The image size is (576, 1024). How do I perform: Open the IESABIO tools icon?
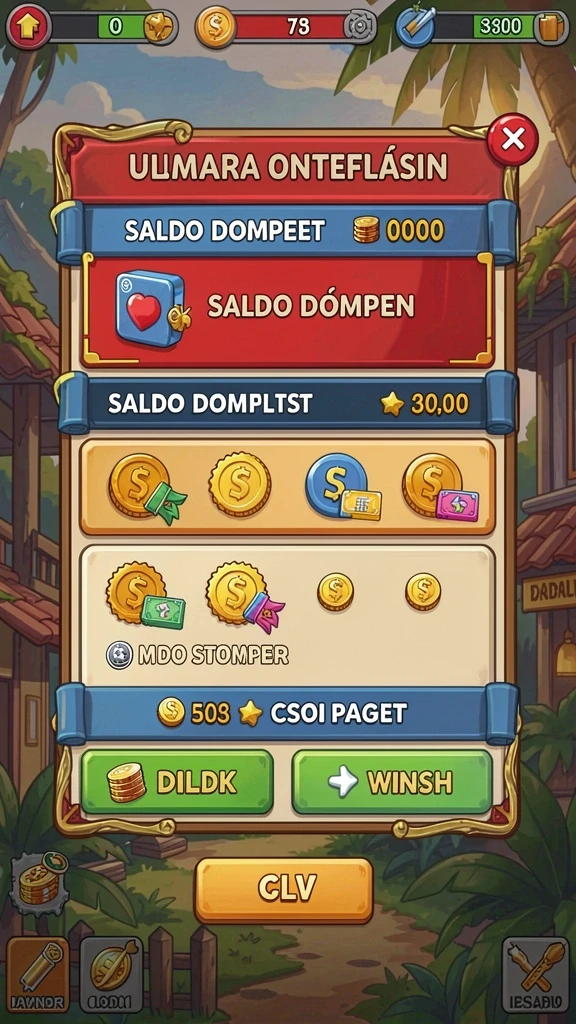click(535, 975)
